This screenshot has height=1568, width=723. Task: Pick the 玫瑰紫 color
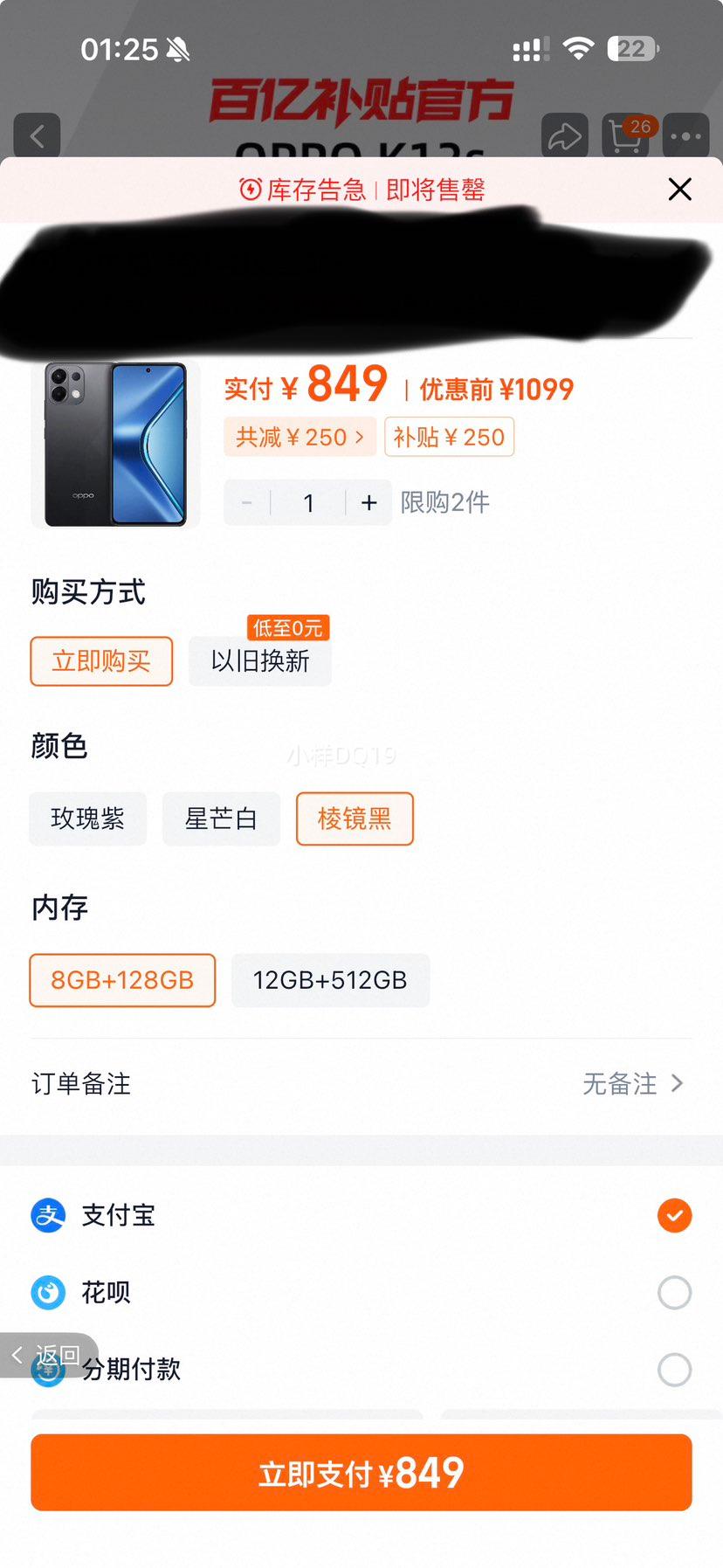[x=87, y=819]
